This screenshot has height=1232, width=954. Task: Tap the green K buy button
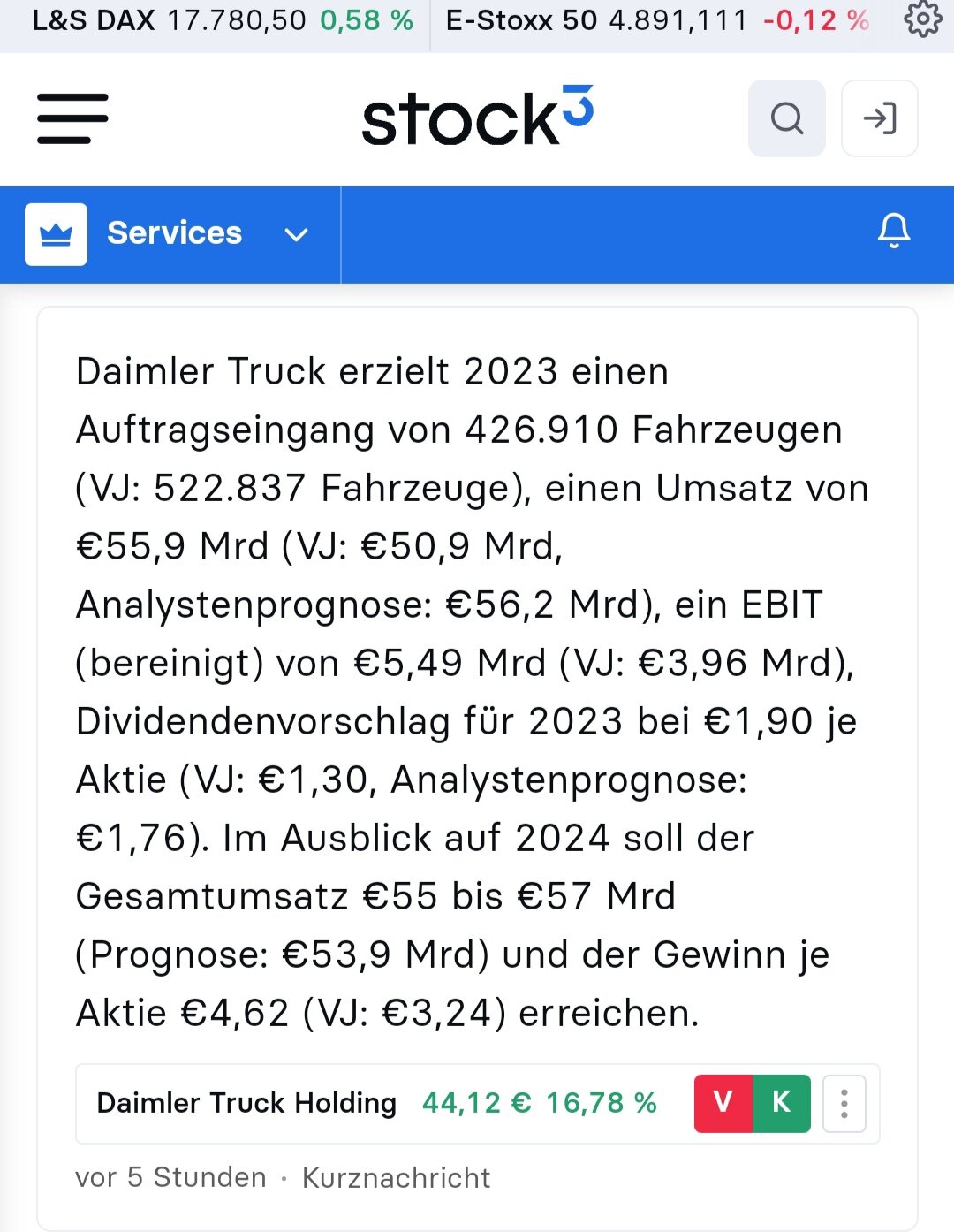(781, 1103)
